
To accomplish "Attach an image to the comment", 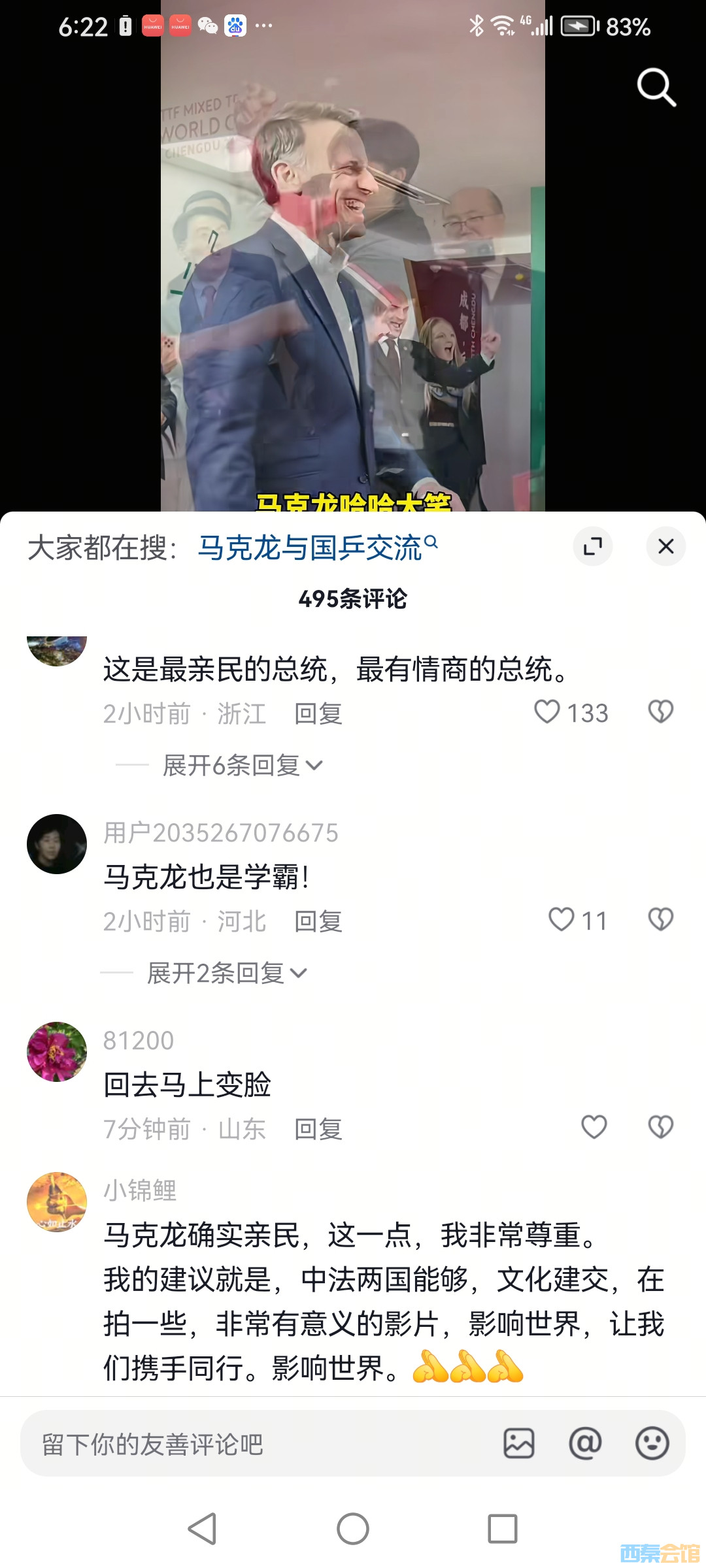I will click(x=519, y=1444).
